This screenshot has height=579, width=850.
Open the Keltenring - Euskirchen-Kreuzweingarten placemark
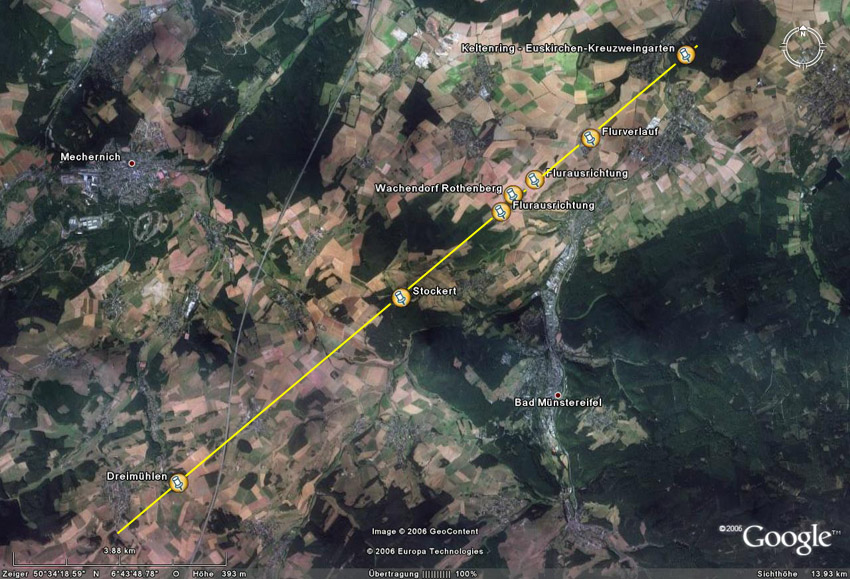pos(685,56)
